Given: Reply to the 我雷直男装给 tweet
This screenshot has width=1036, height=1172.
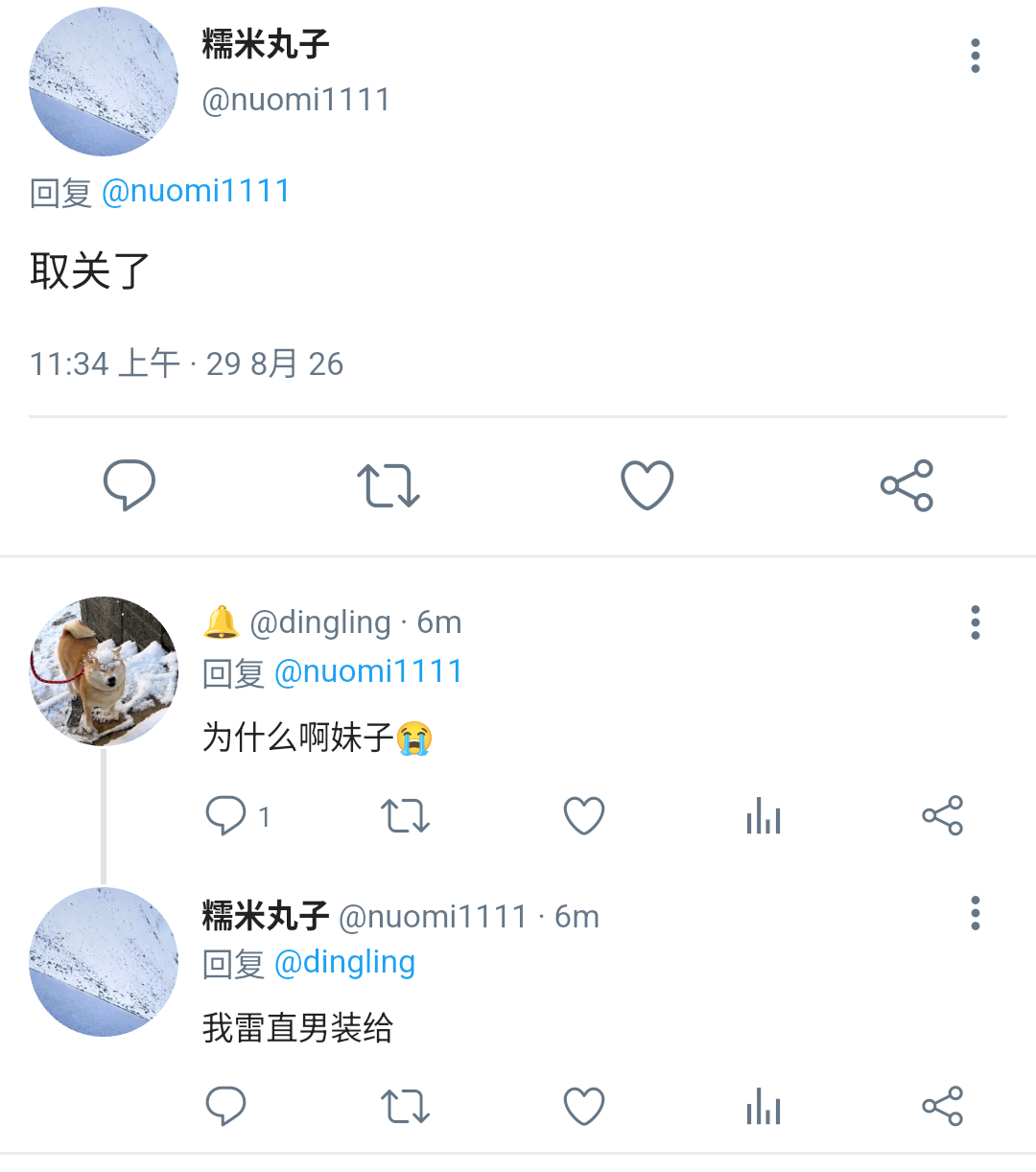Looking at the screenshot, I should (x=226, y=1107).
